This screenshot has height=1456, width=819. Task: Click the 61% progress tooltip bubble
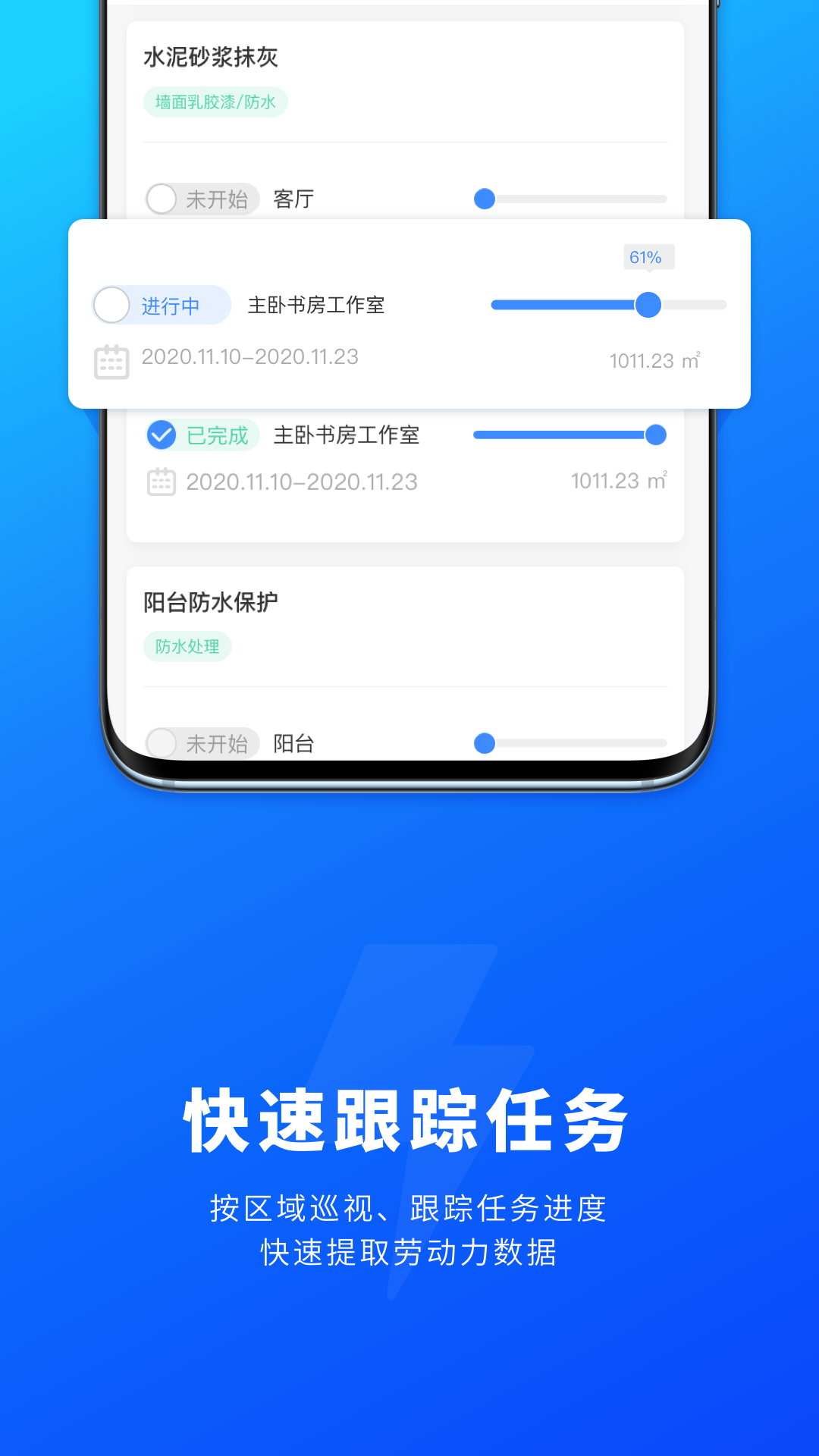pos(648,258)
